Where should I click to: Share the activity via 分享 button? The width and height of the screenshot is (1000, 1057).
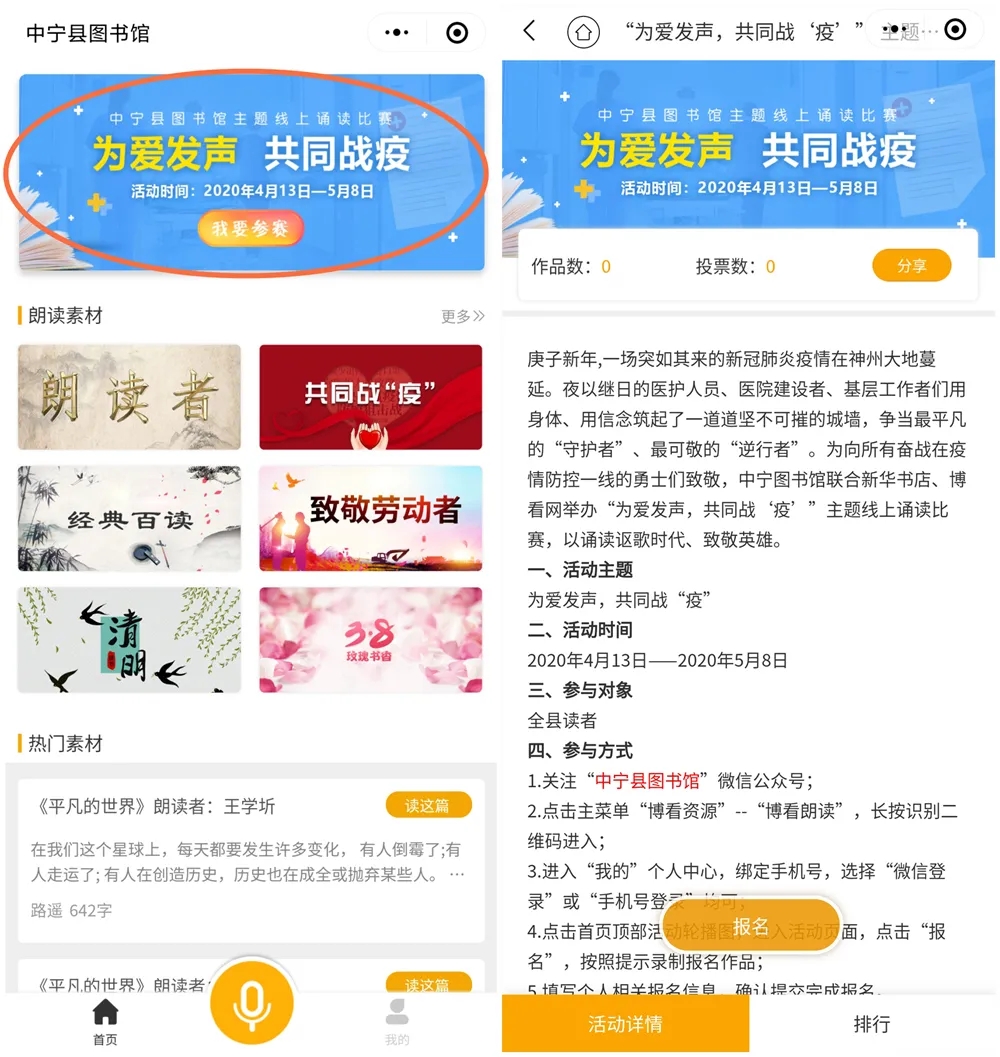[911, 266]
